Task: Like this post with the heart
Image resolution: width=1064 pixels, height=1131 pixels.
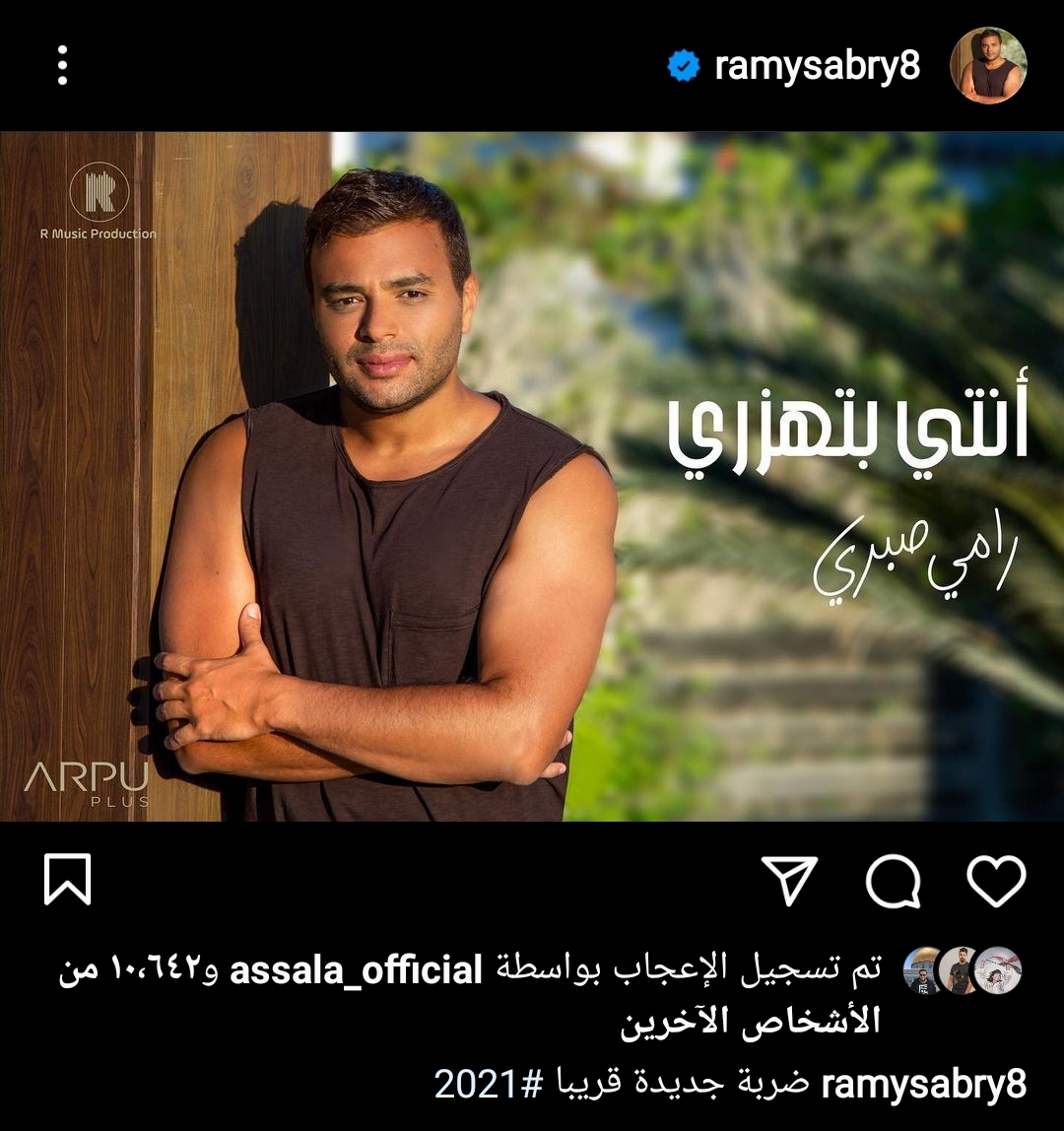Action: (x=996, y=880)
